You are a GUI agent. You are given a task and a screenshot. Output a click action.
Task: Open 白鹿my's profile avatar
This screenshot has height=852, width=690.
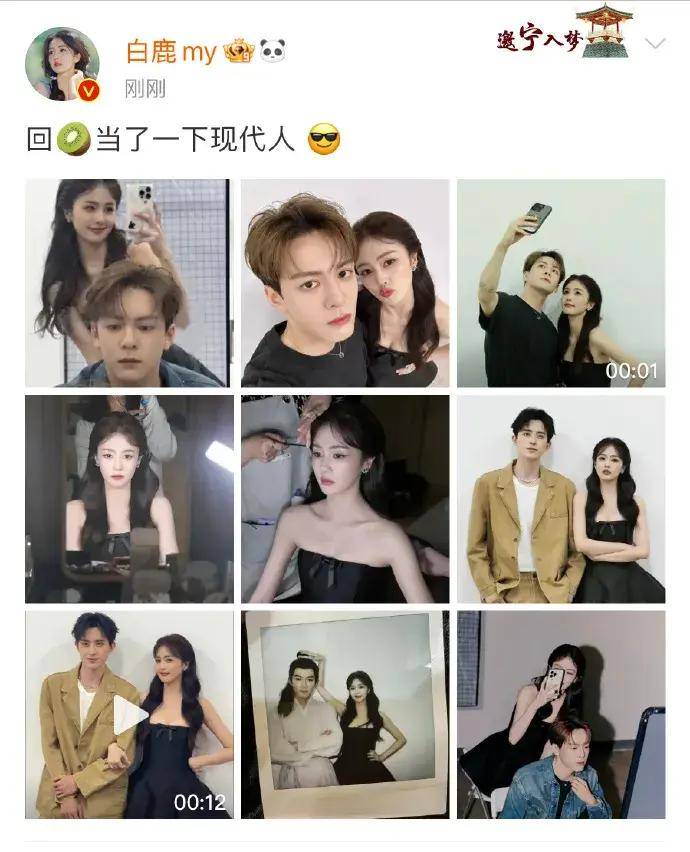click(62, 64)
